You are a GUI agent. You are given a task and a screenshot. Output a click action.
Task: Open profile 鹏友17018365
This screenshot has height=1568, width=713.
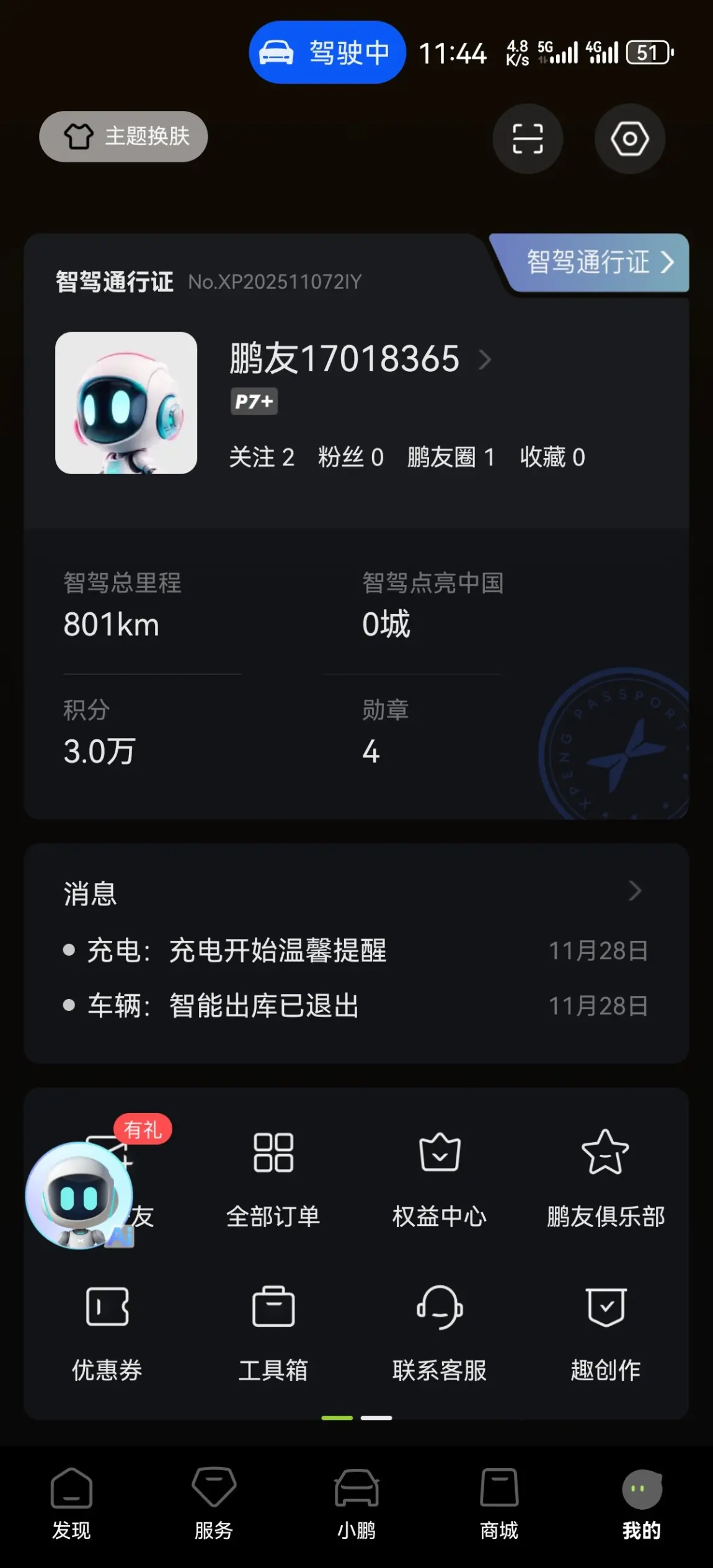(345, 359)
